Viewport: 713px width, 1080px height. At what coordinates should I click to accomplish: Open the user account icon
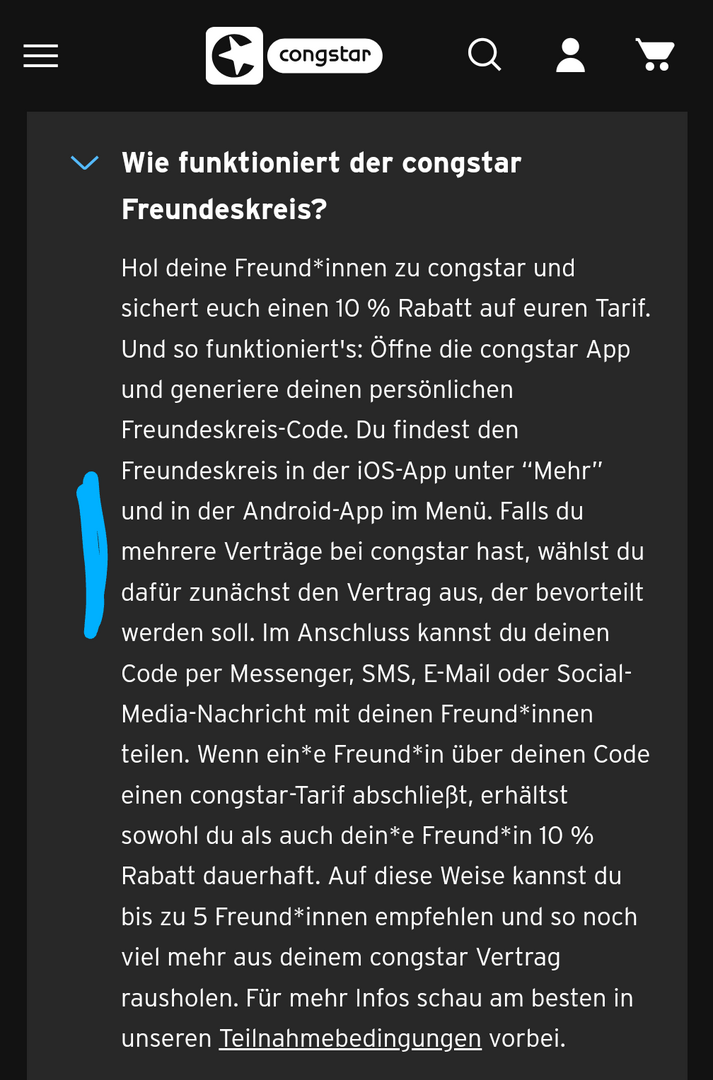coord(570,55)
